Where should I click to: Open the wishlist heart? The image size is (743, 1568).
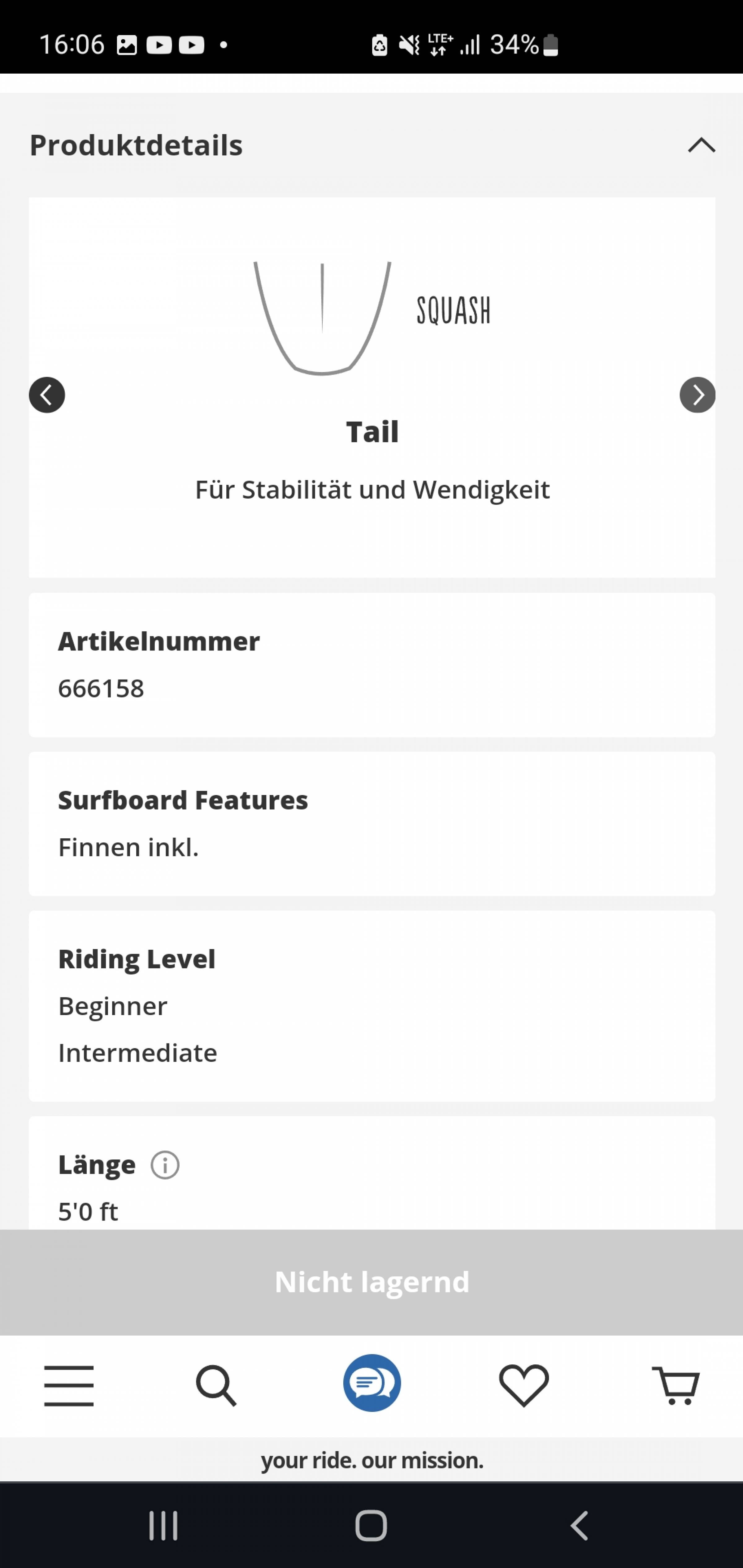click(x=524, y=1385)
